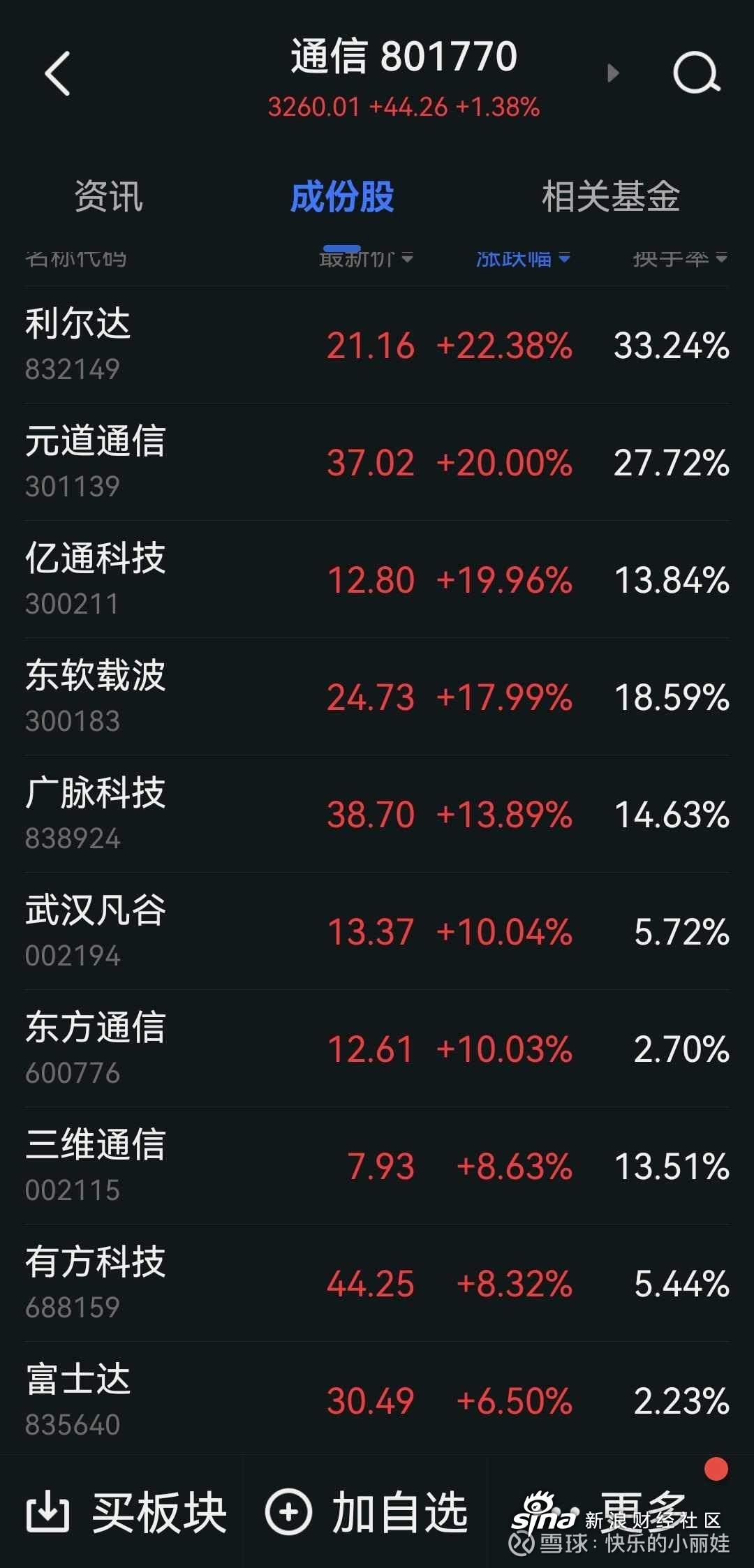
Task: Go back using the top-left arrow
Action: pos(57,73)
